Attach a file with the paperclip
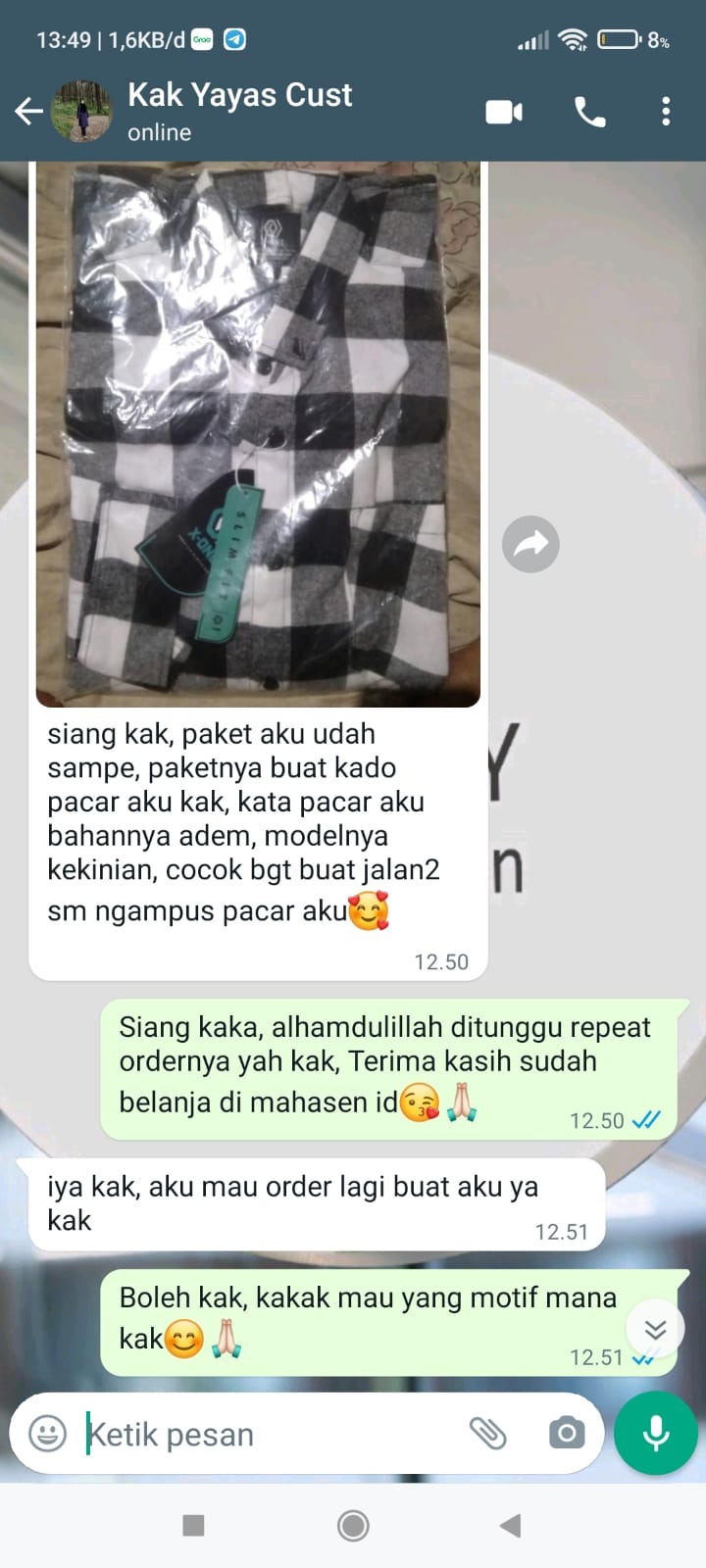706x1568 pixels. pos(487,1434)
